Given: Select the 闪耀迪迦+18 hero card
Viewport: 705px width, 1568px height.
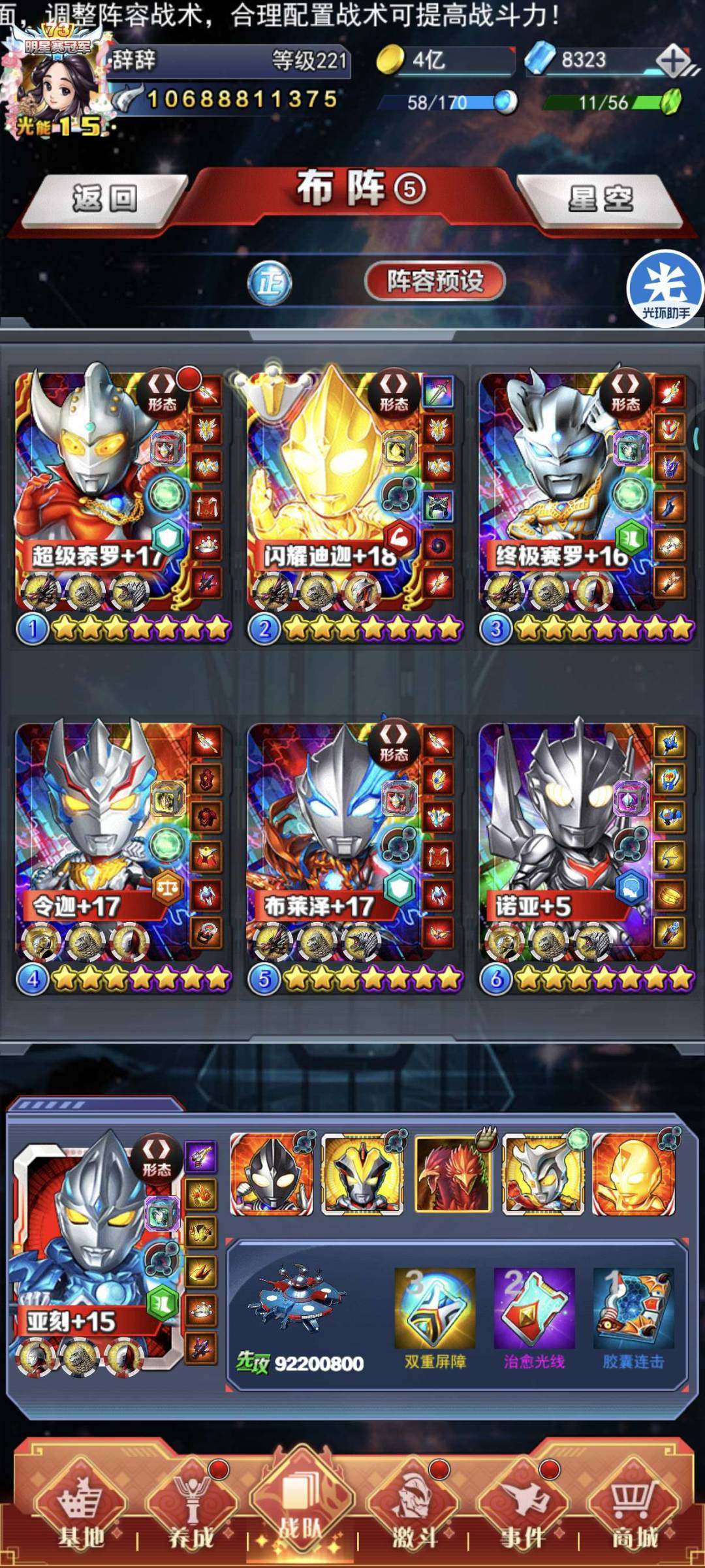Looking at the screenshot, I should 333,490.
